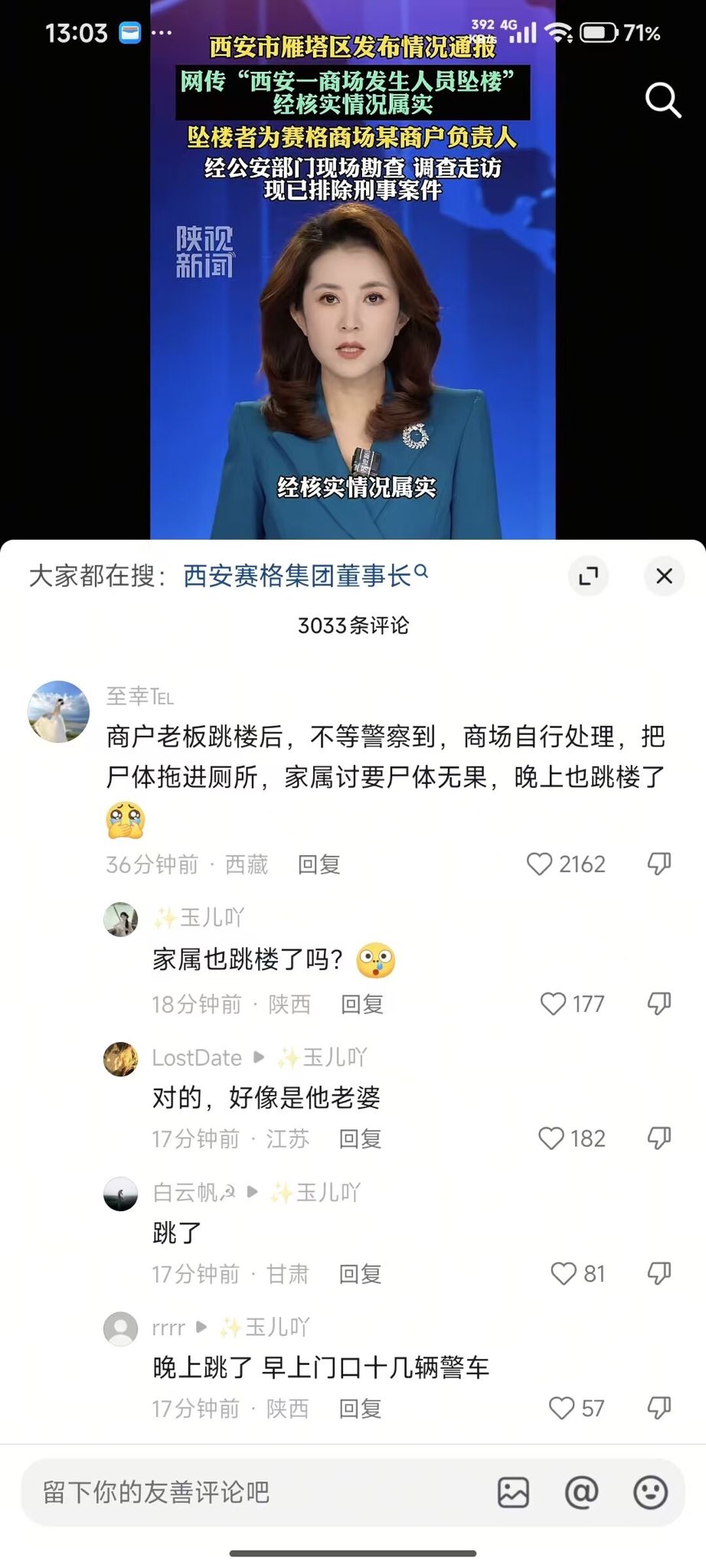The height and width of the screenshot is (1568, 706).
Task: Like LostDate's reply 对的,好像是他老婆
Action: pyautogui.click(x=572, y=1138)
